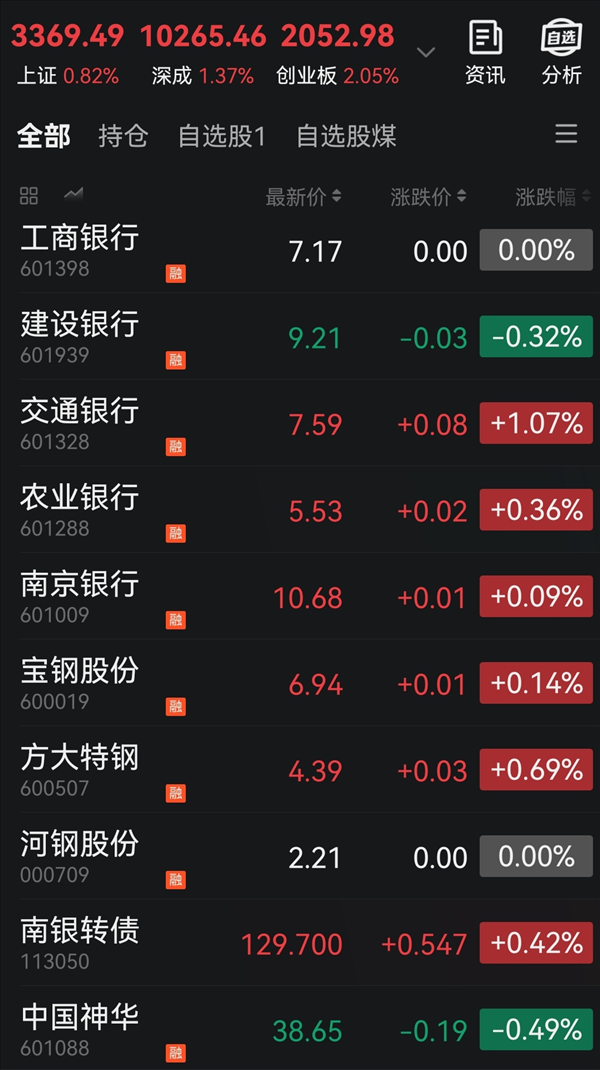Screen dimensions: 600x1070
Task: Switch to the trend chart view icon
Action: click(x=74, y=195)
